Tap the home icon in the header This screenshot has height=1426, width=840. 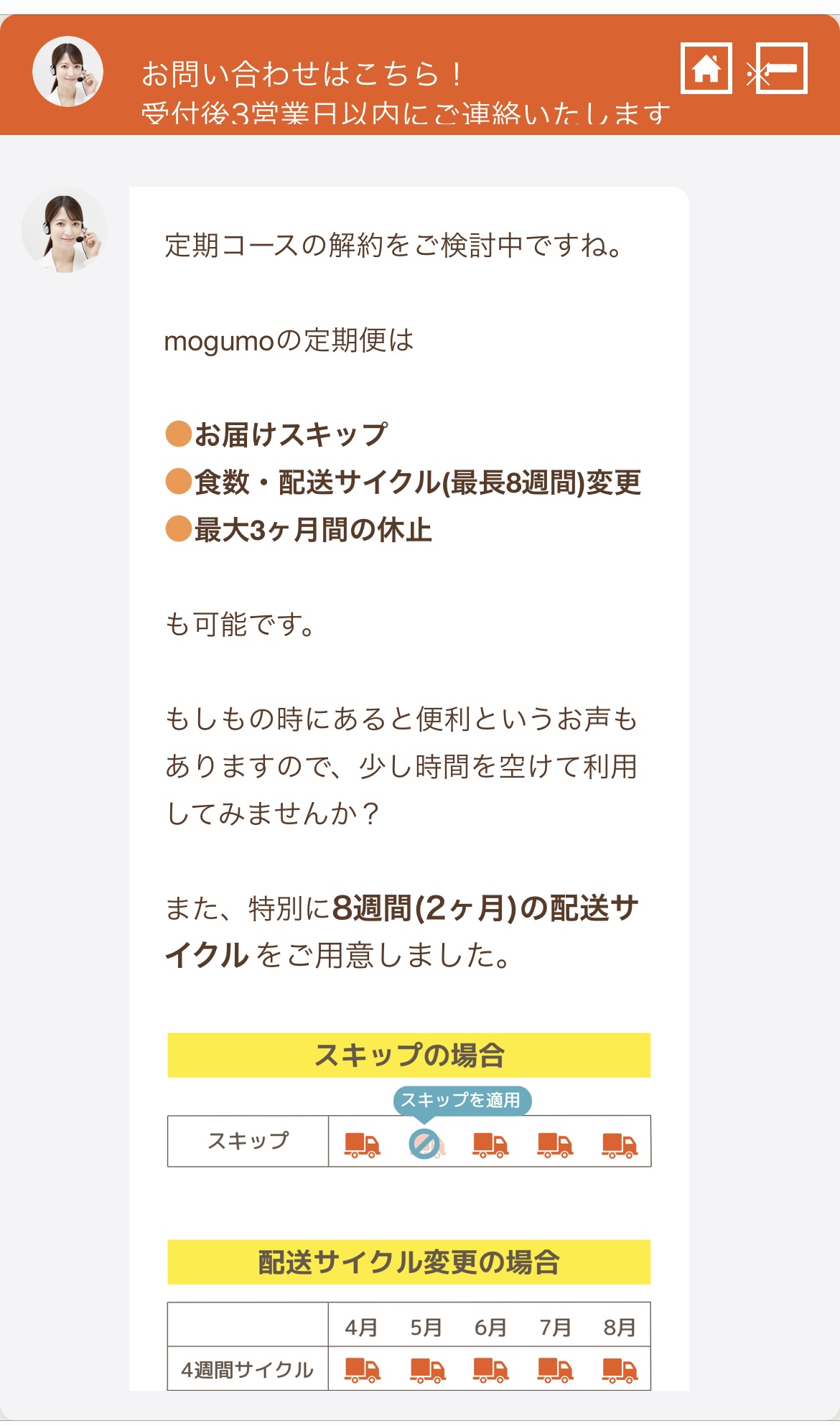706,68
